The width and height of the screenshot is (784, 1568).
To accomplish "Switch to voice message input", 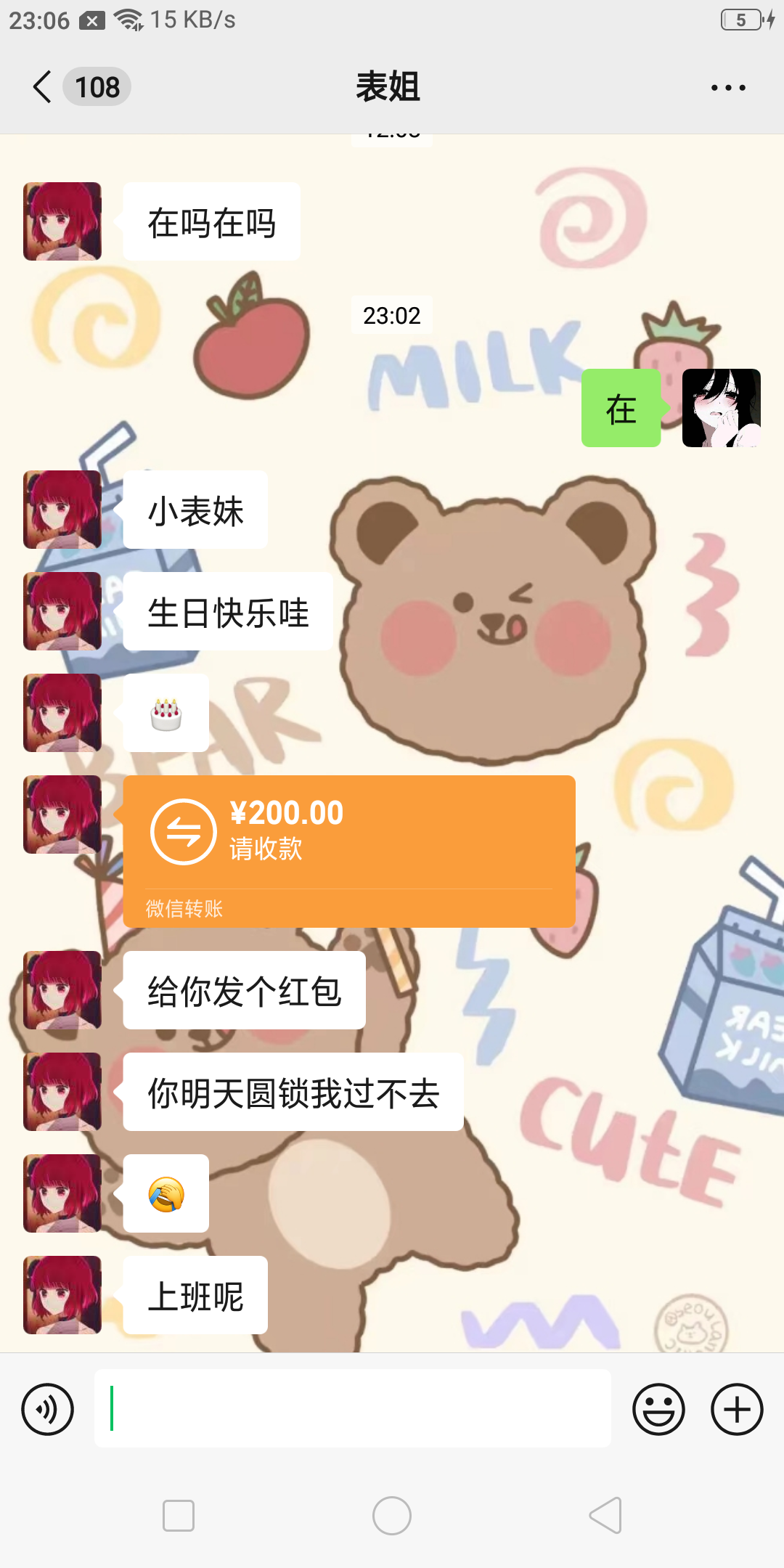I will point(48,1410).
